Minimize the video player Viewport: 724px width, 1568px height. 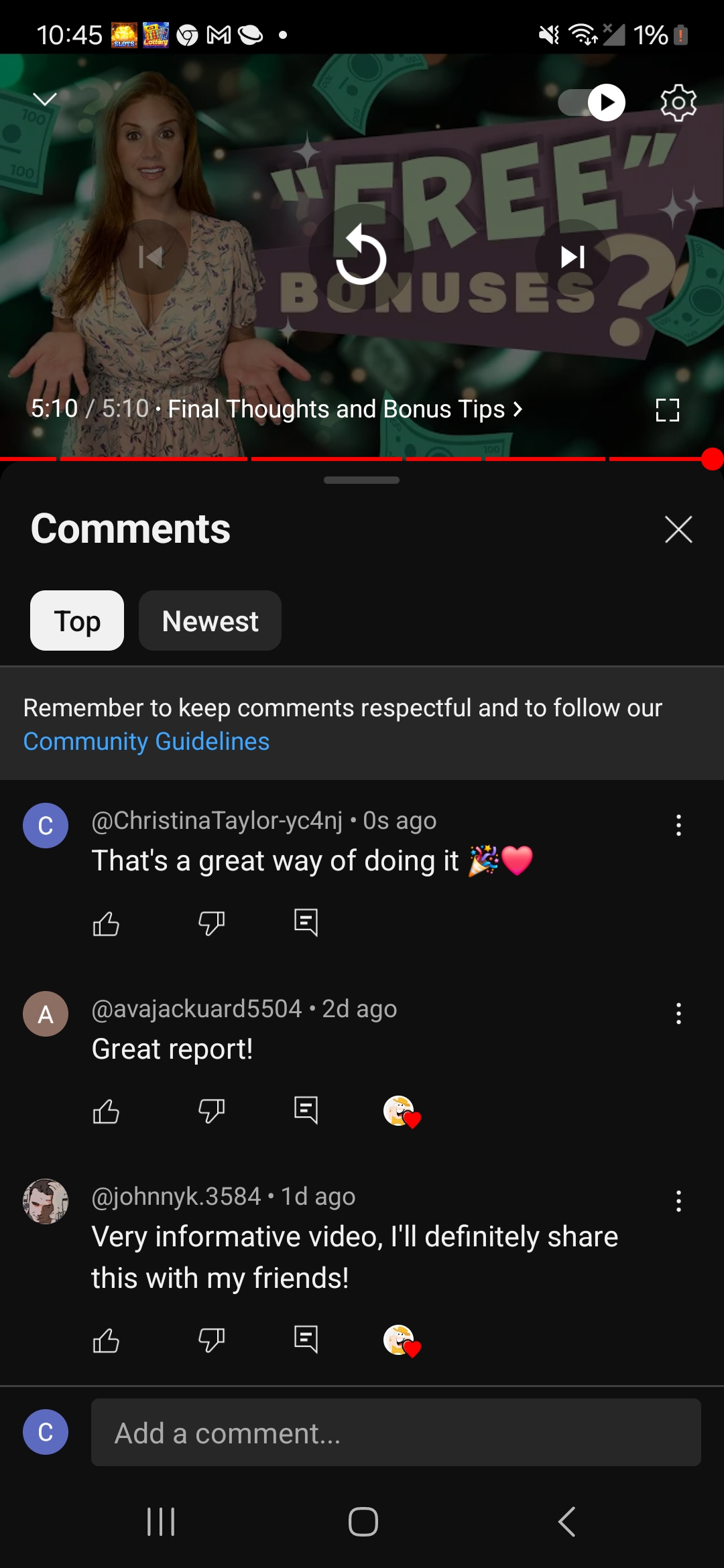click(45, 100)
